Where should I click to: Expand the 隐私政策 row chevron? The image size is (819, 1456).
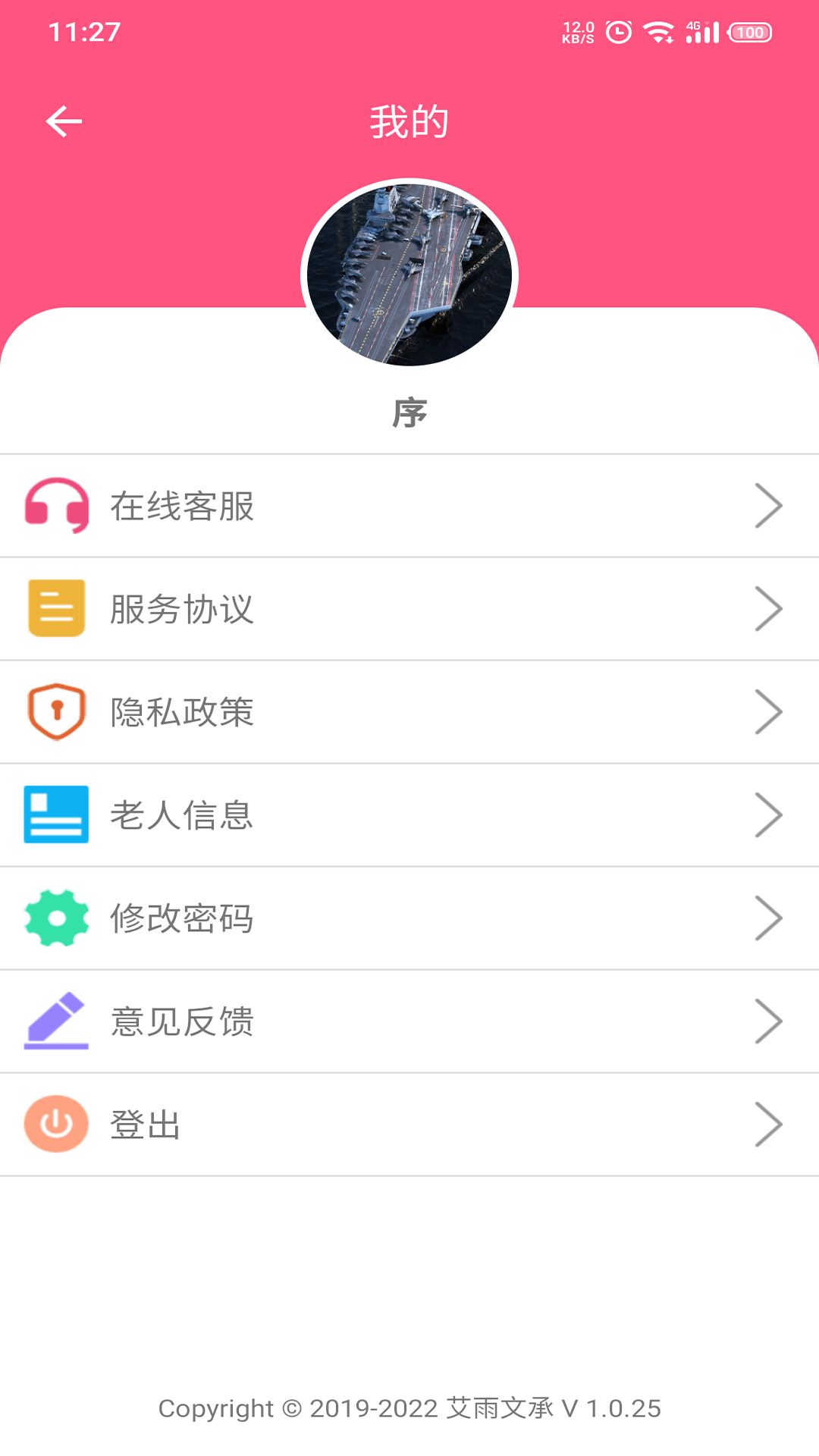(768, 711)
